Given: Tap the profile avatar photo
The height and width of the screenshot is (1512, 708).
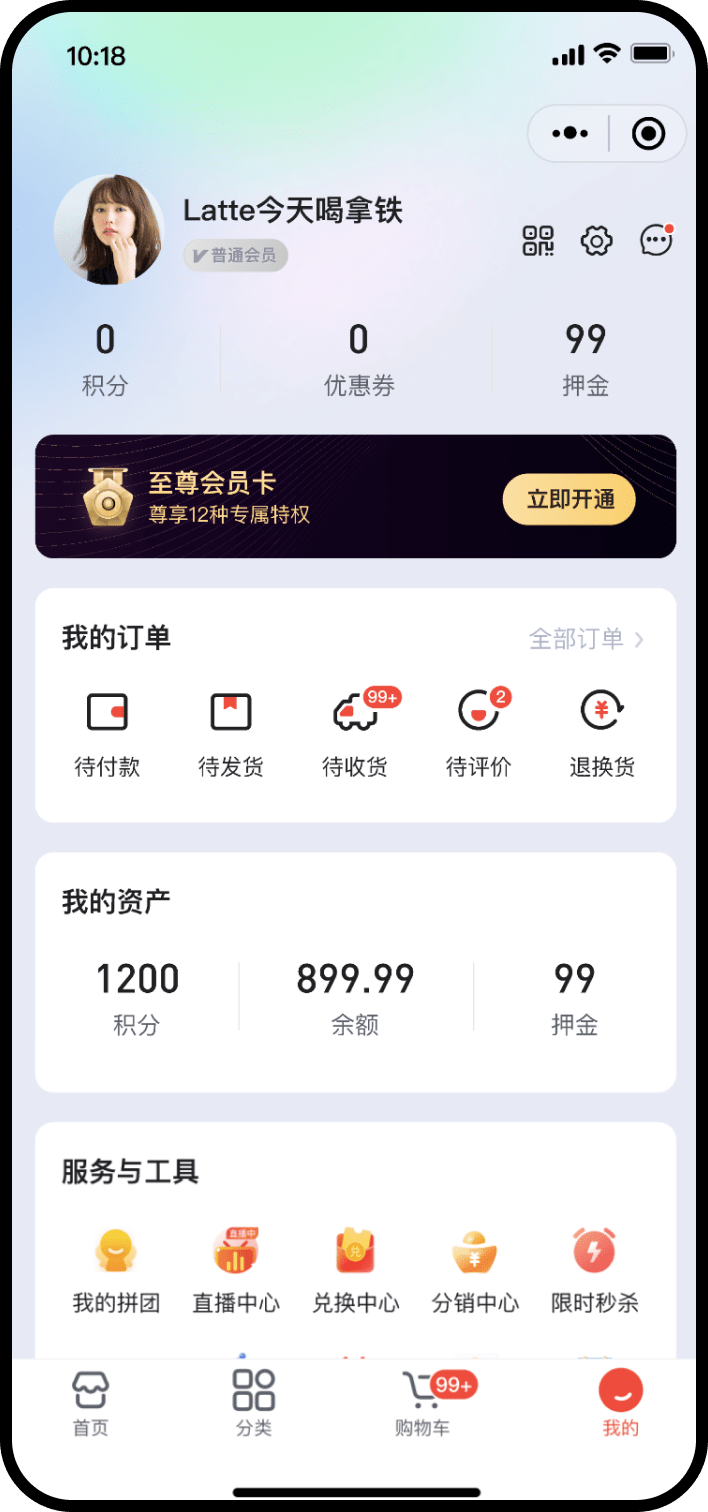Looking at the screenshot, I should pos(109,230).
